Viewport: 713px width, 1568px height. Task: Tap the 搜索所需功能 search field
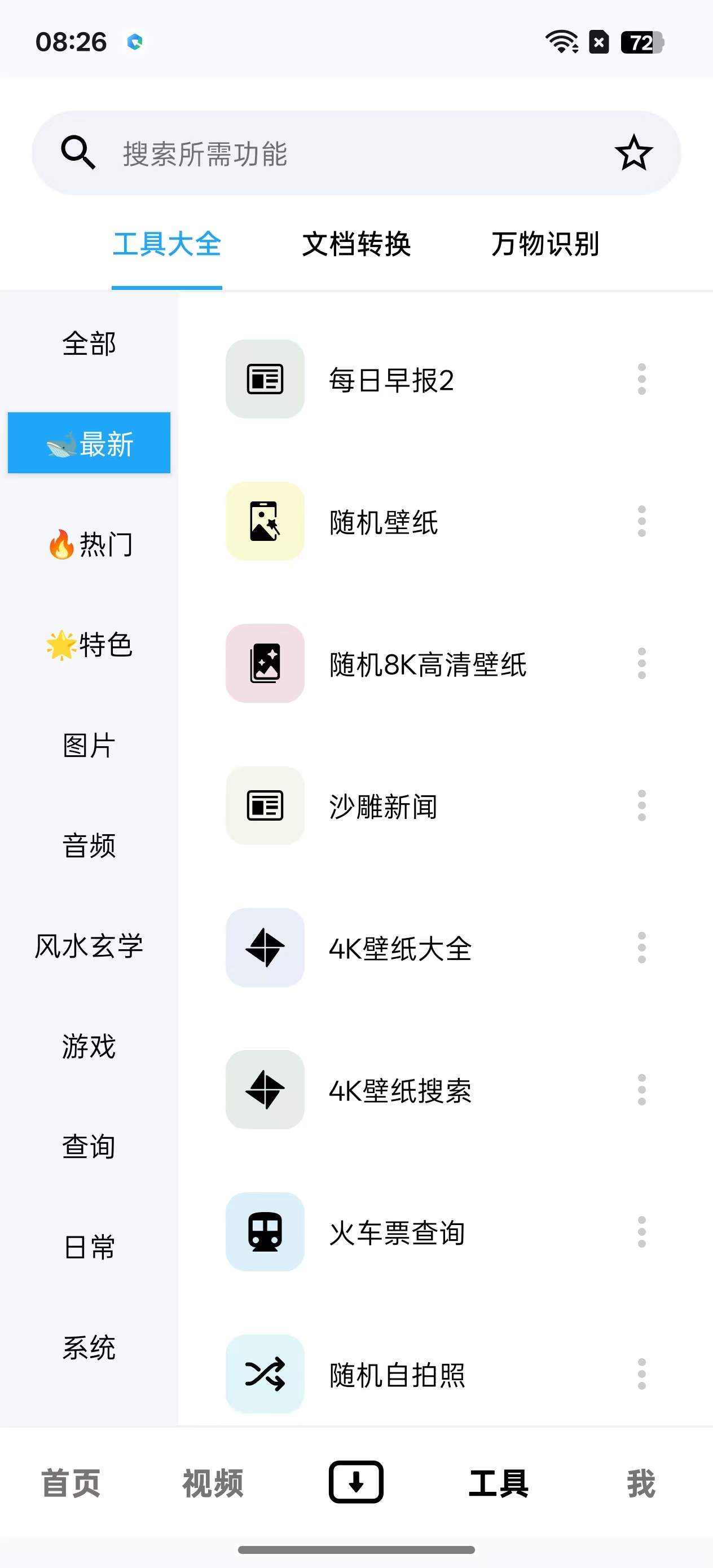tap(341, 153)
